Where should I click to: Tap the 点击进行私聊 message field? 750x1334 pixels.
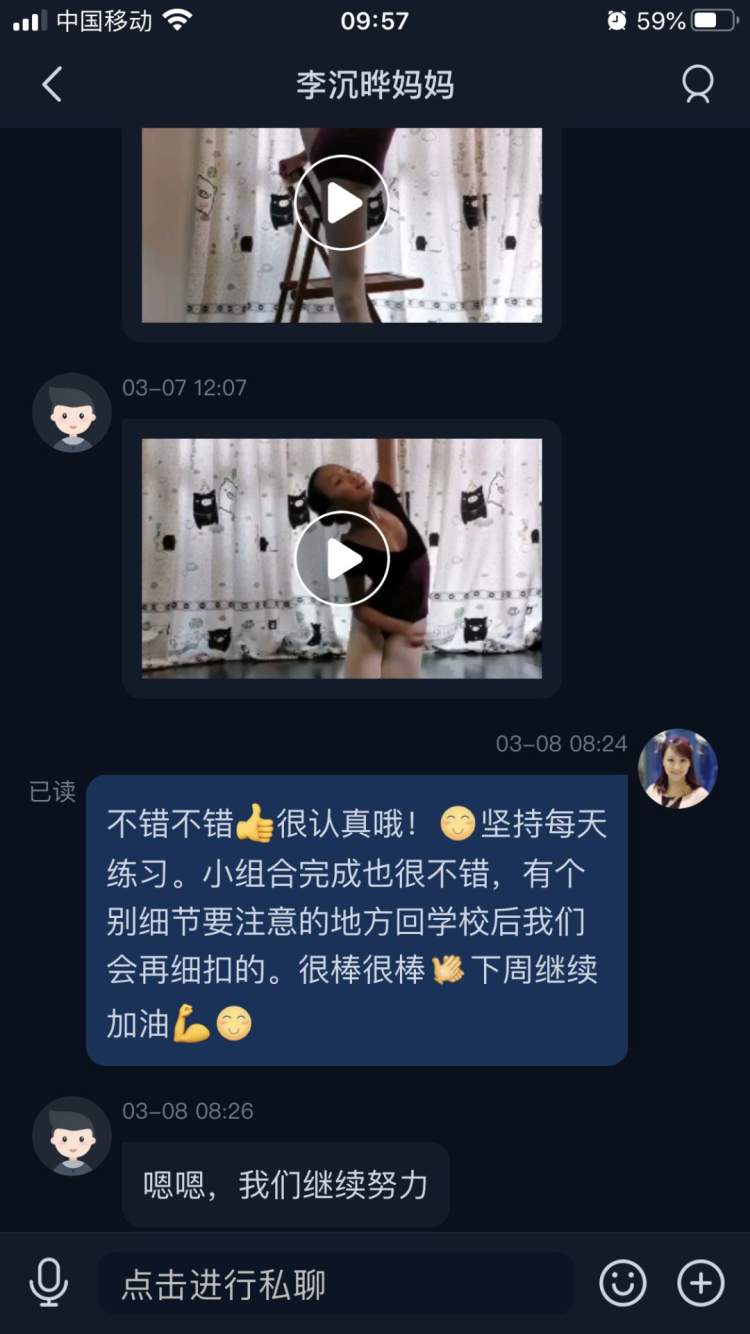click(335, 1284)
